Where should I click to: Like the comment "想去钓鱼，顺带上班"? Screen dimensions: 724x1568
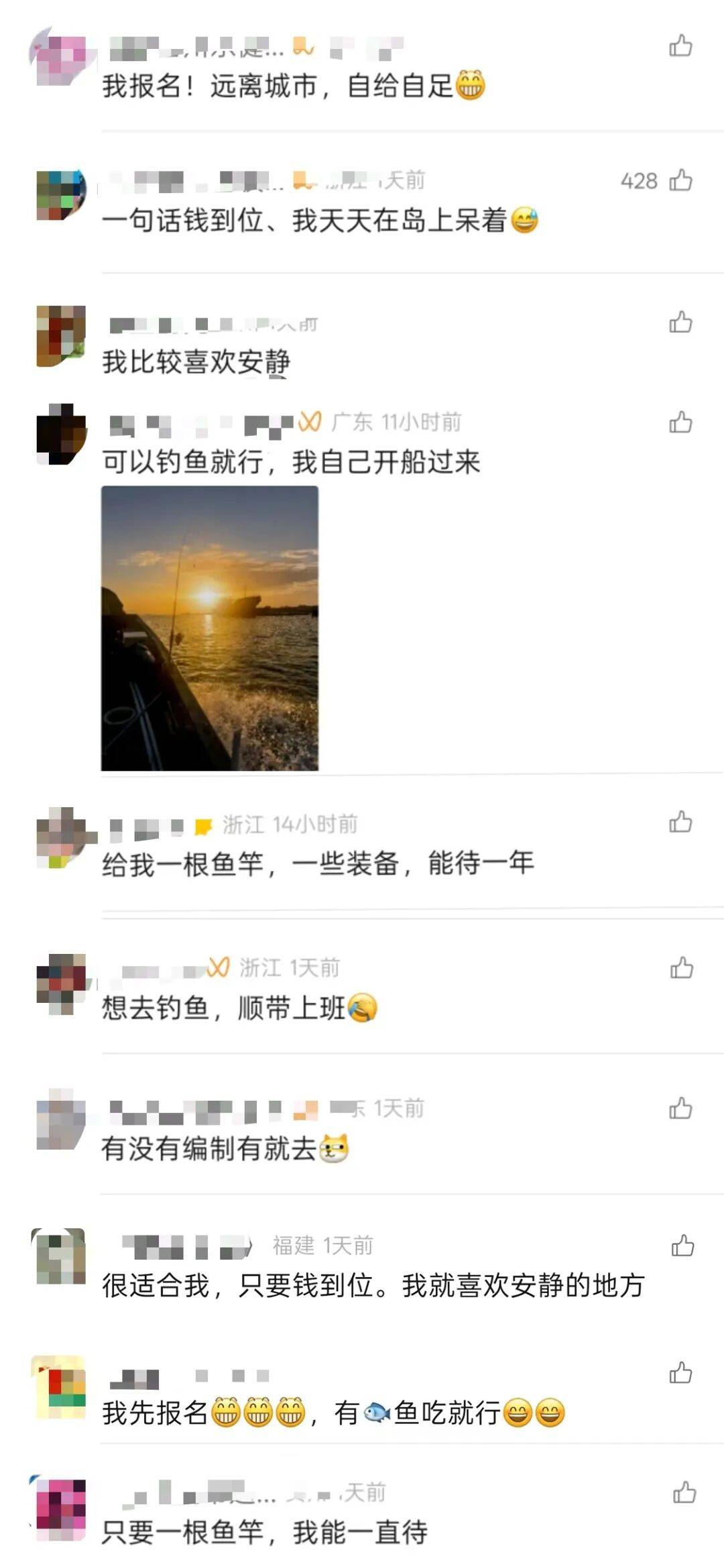[x=682, y=967]
